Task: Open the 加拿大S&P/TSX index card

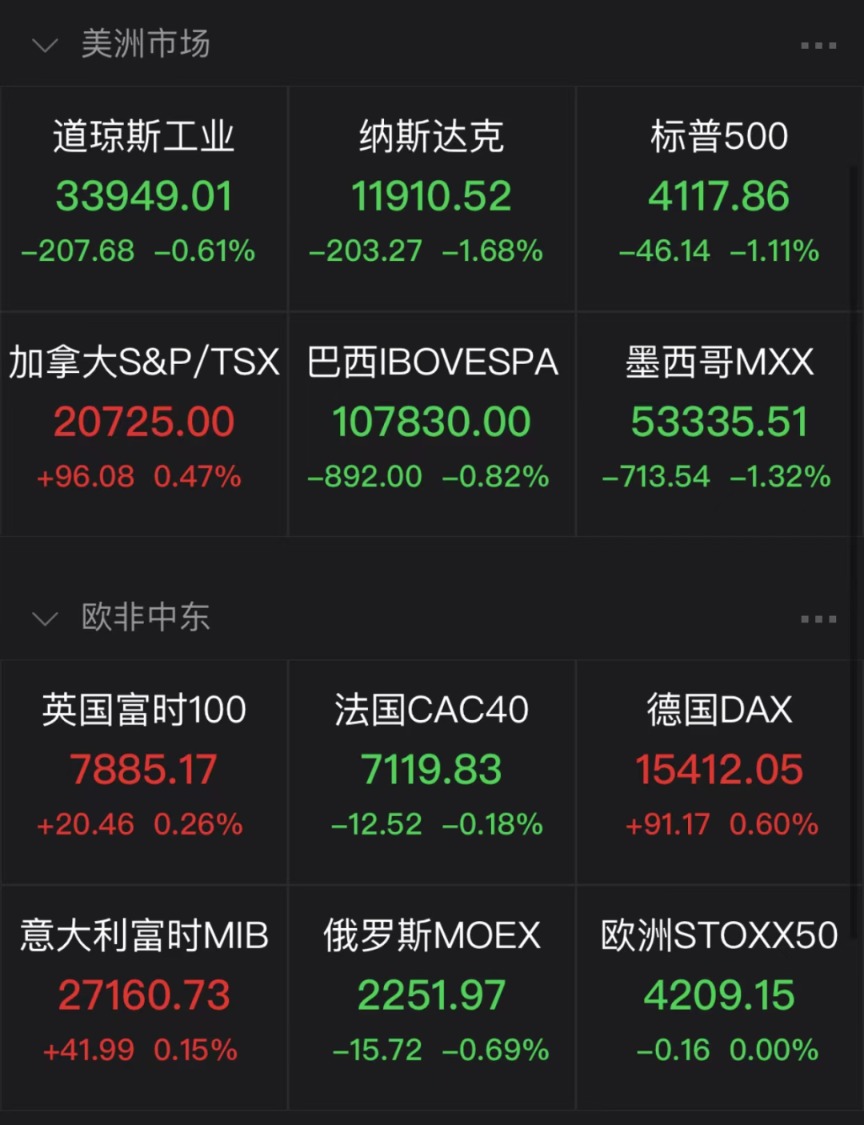Action: [x=143, y=420]
